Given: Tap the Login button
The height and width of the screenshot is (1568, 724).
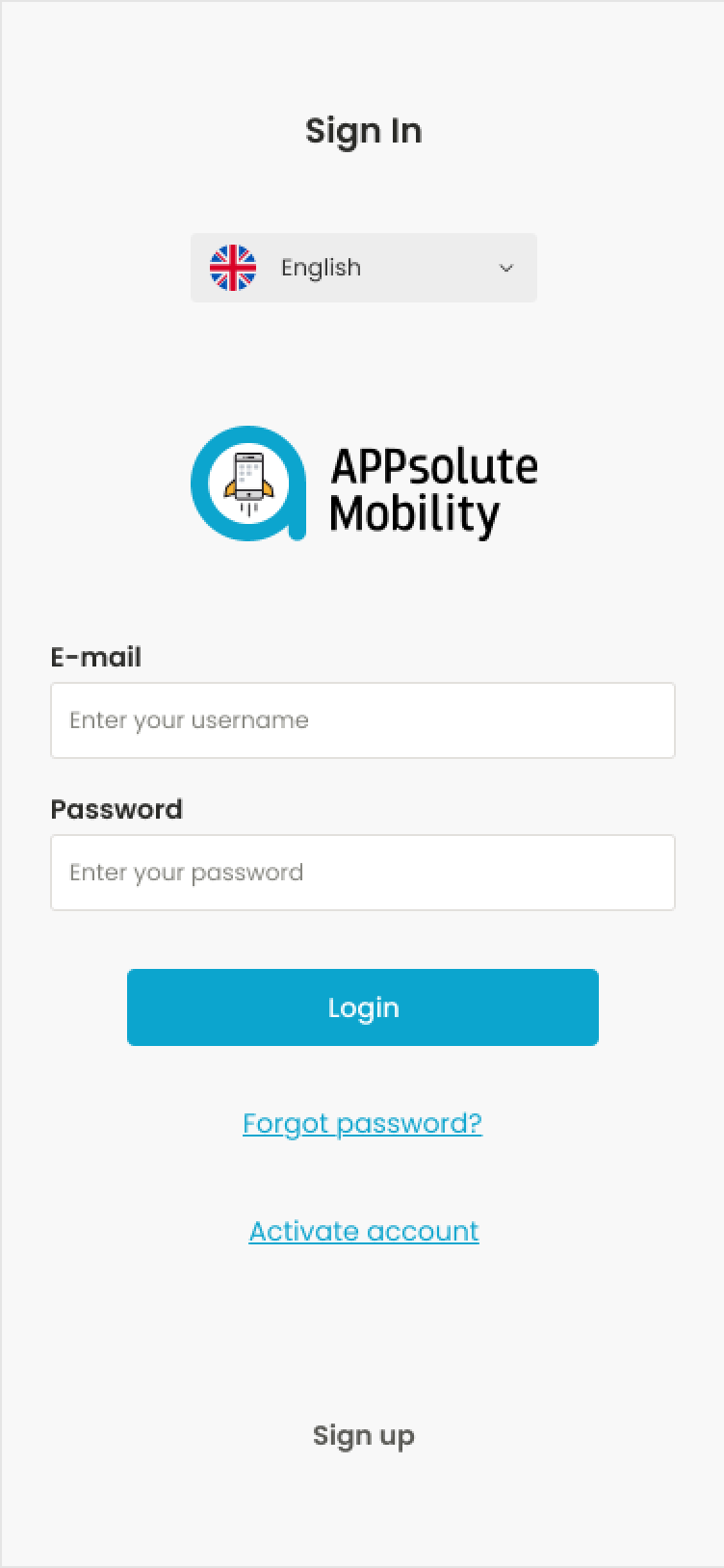Looking at the screenshot, I should 362,1007.
